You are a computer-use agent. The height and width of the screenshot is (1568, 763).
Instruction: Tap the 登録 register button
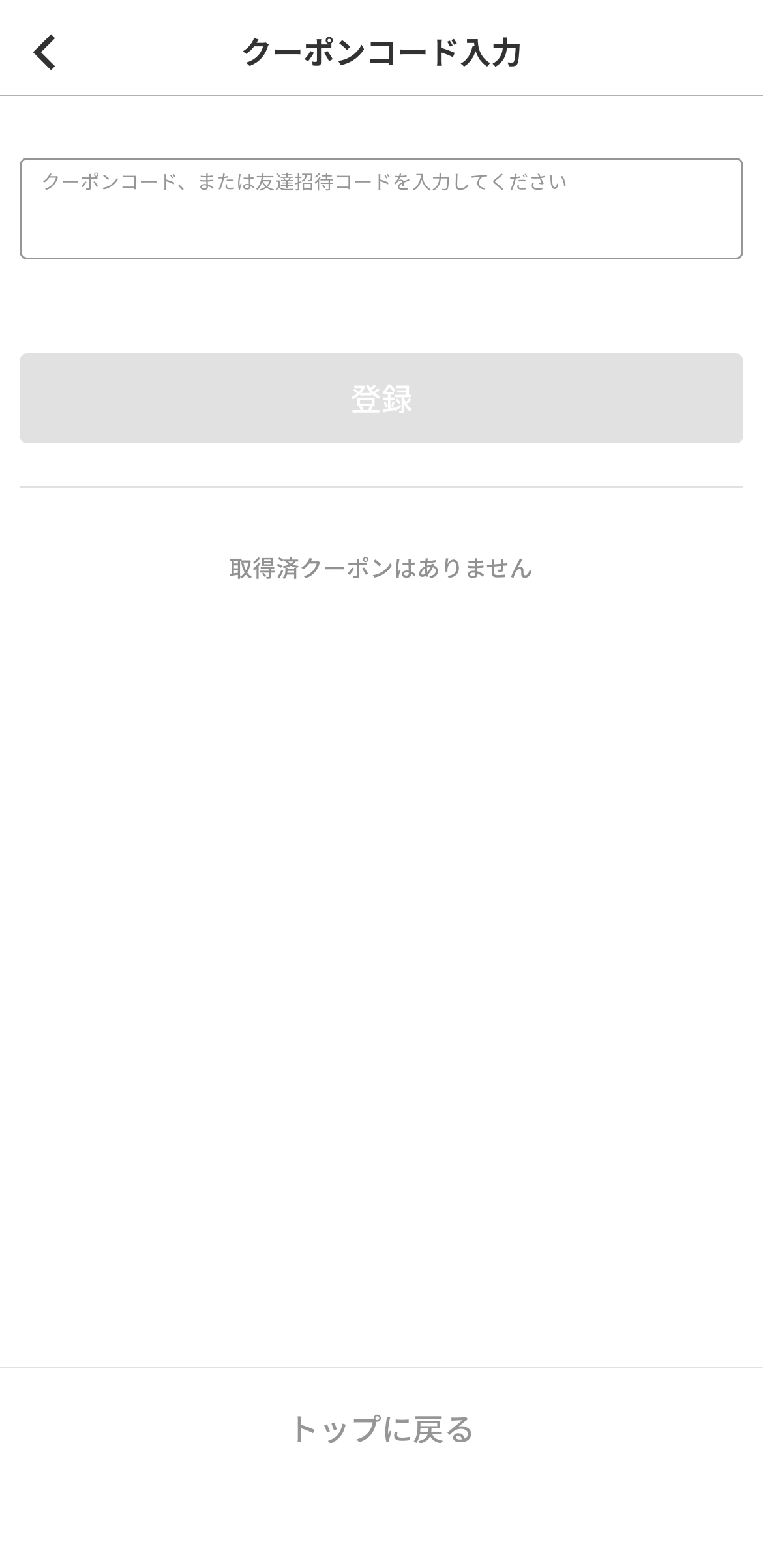click(381, 398)
